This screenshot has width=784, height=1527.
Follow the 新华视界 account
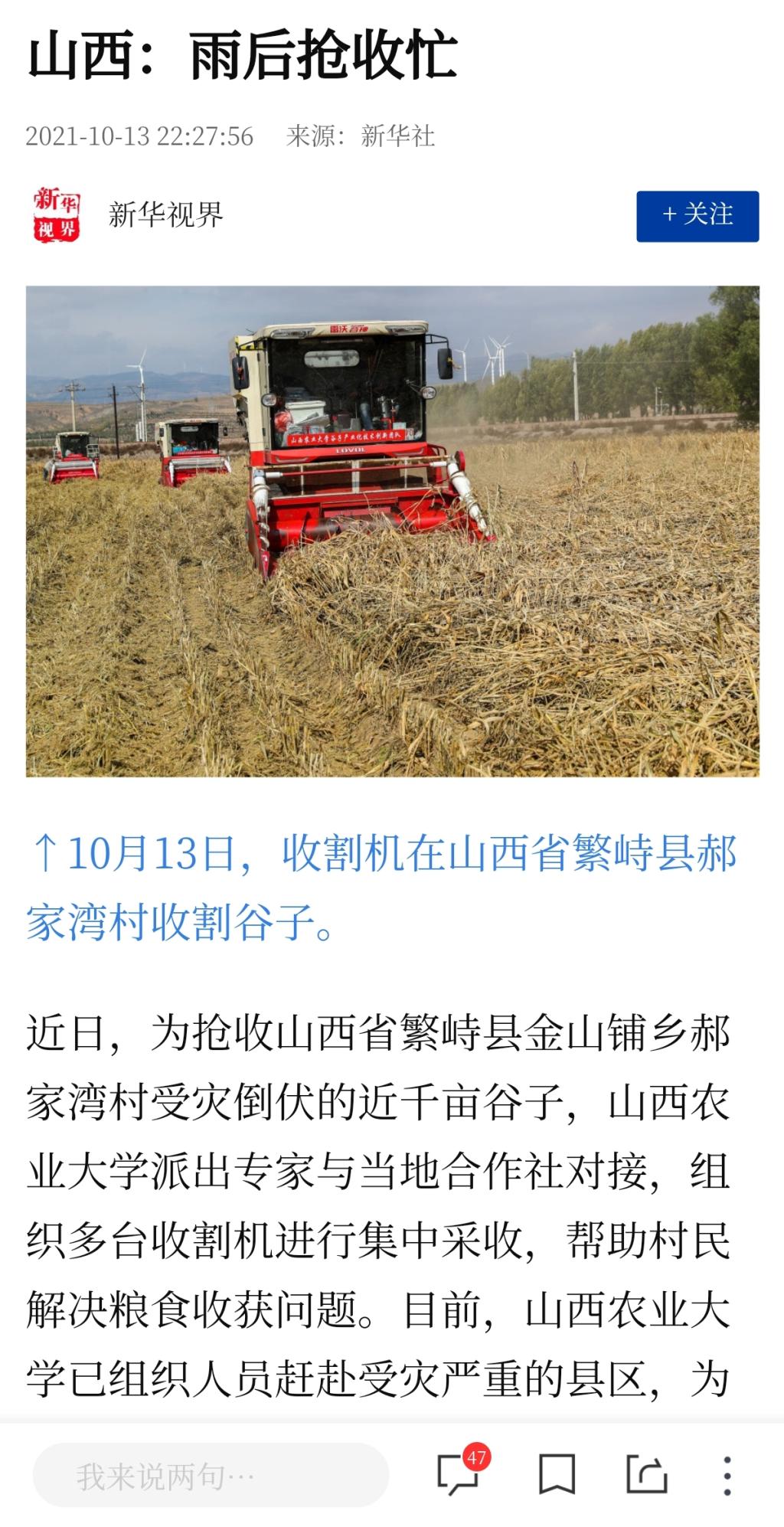(697, 216)
